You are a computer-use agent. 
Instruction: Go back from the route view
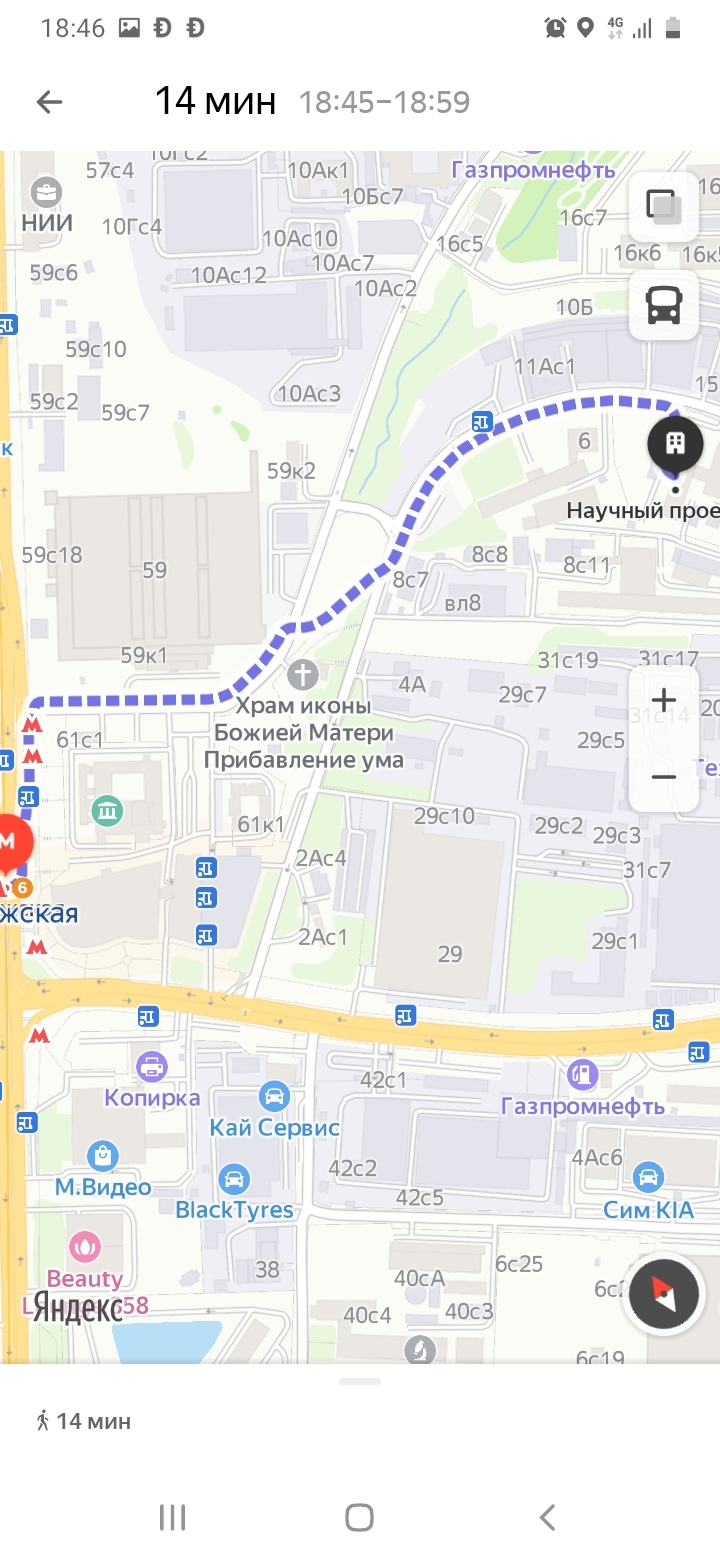[49, 101]
